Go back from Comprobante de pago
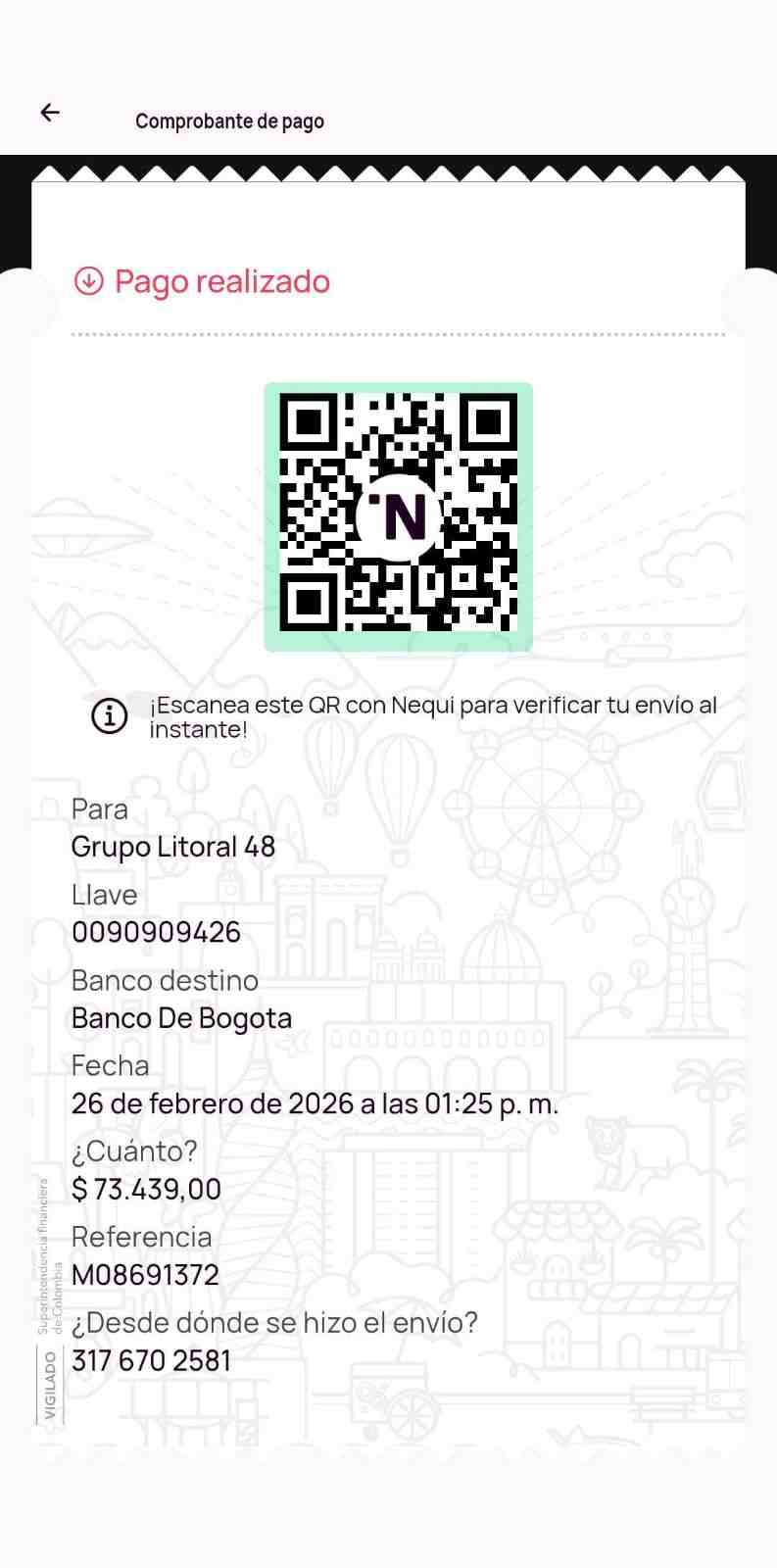 click(50, 113)
